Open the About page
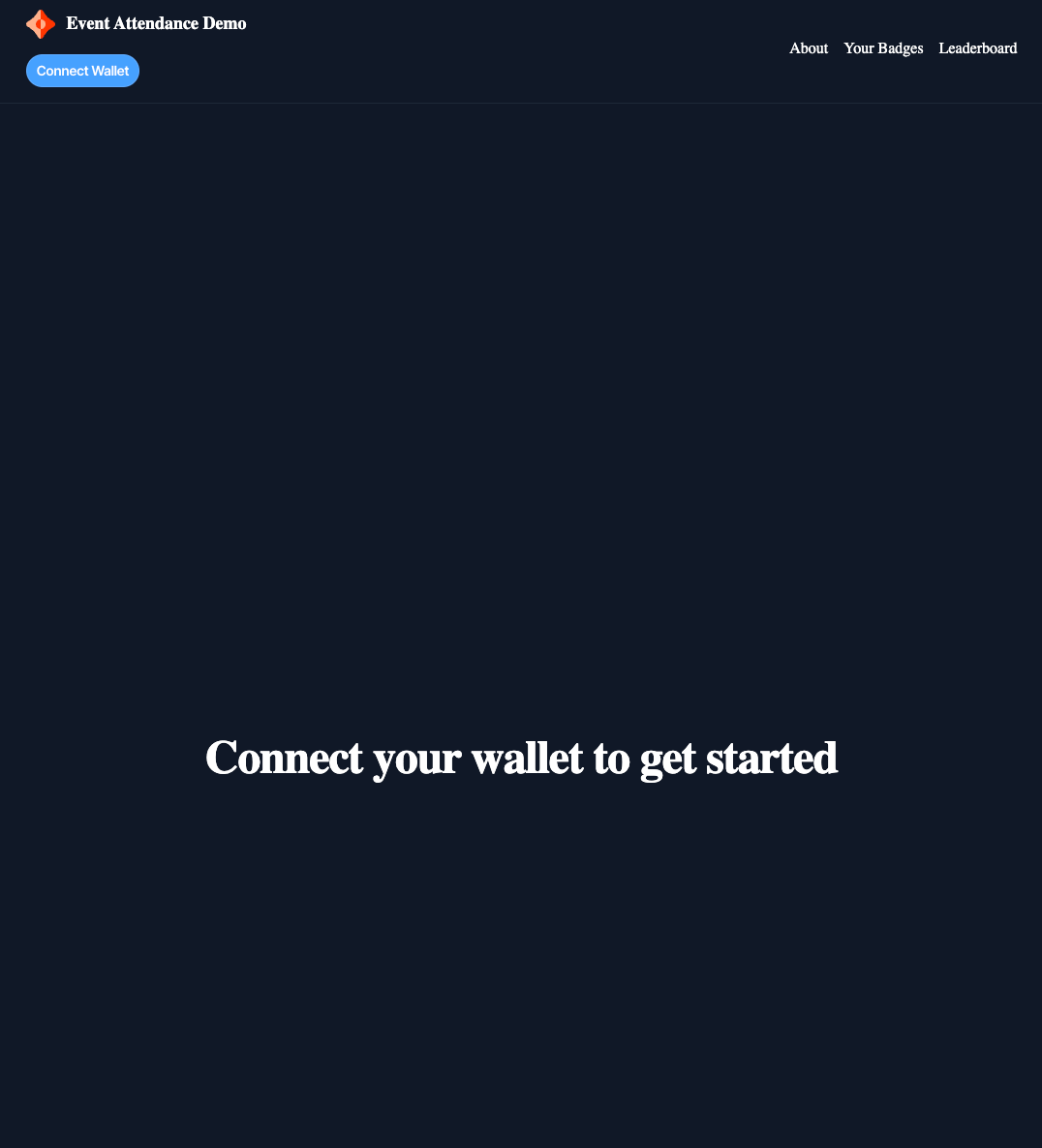This screenshot has height=1148, width=1042. 809,48
